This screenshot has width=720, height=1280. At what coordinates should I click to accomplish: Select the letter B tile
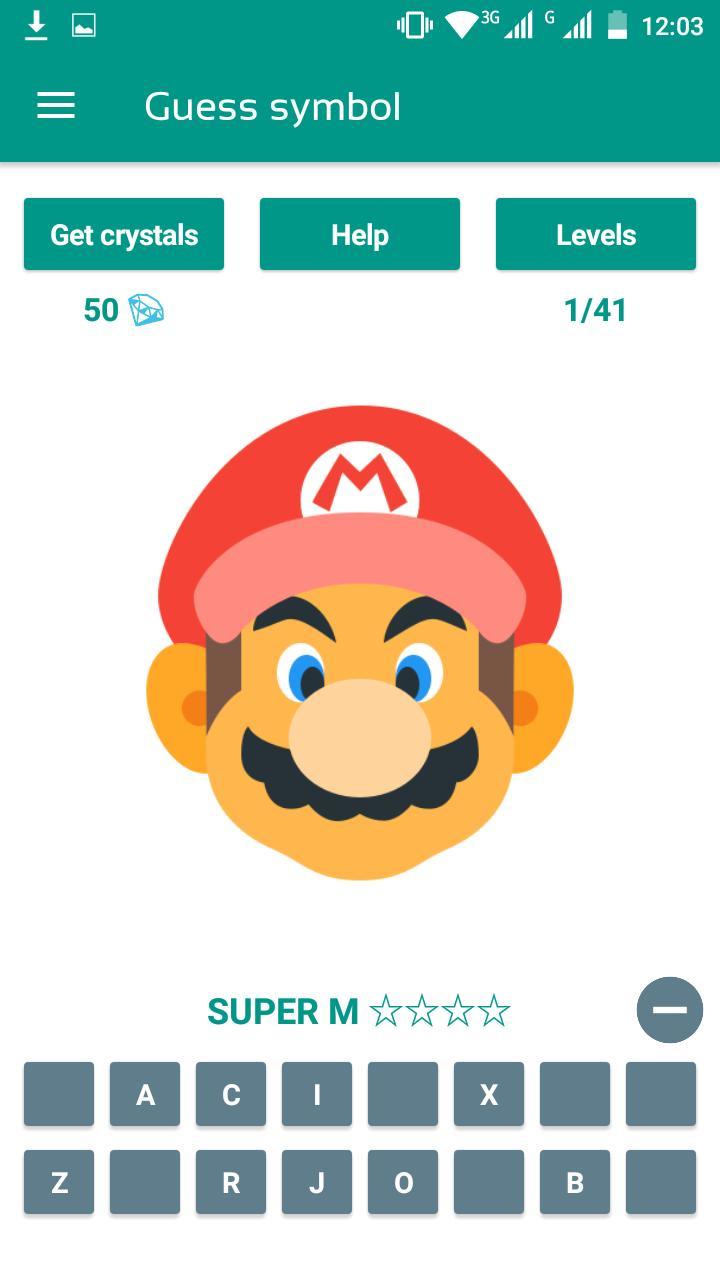click(575, 1182)
